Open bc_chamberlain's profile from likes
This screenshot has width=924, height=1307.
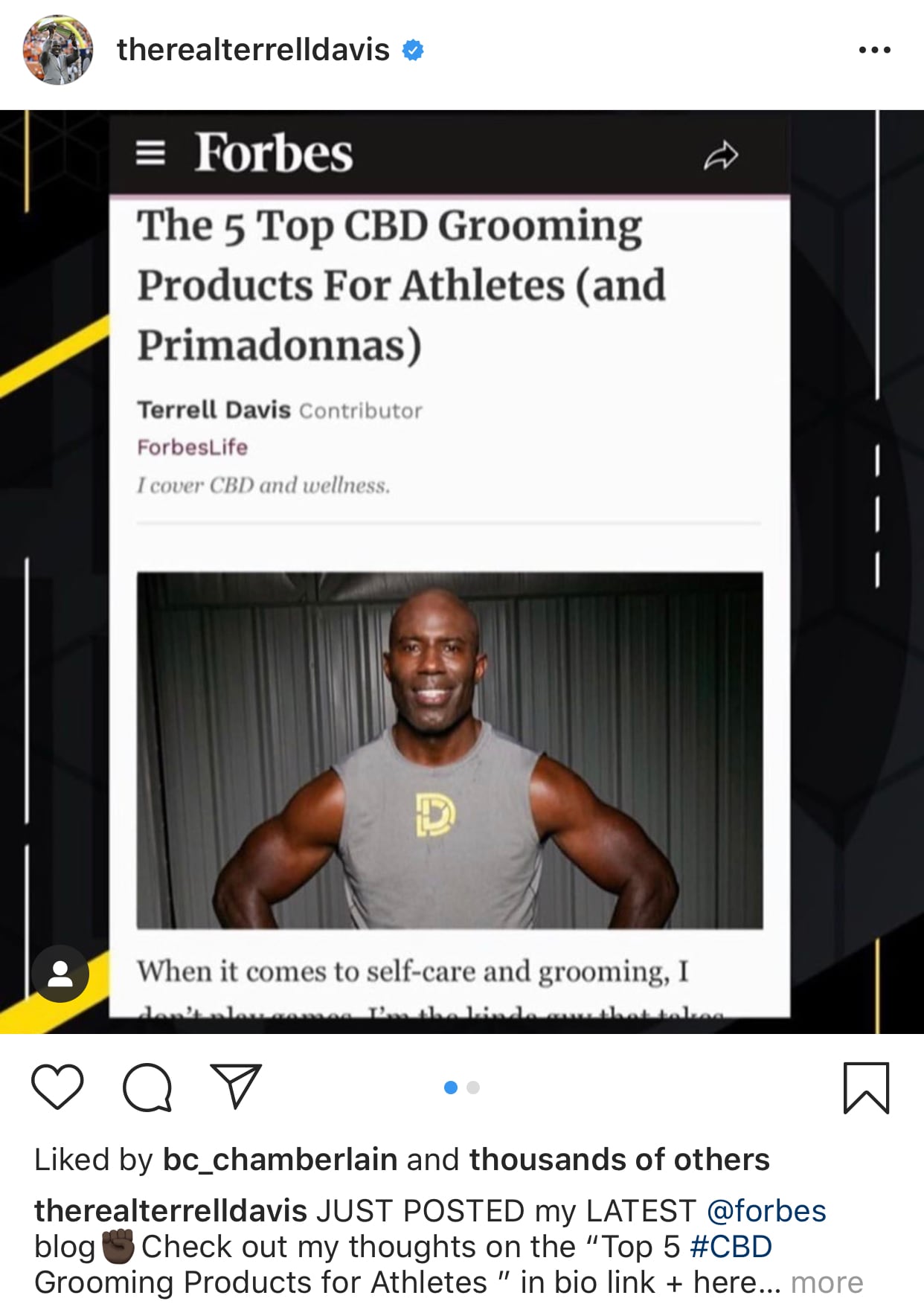(280, 1160)
